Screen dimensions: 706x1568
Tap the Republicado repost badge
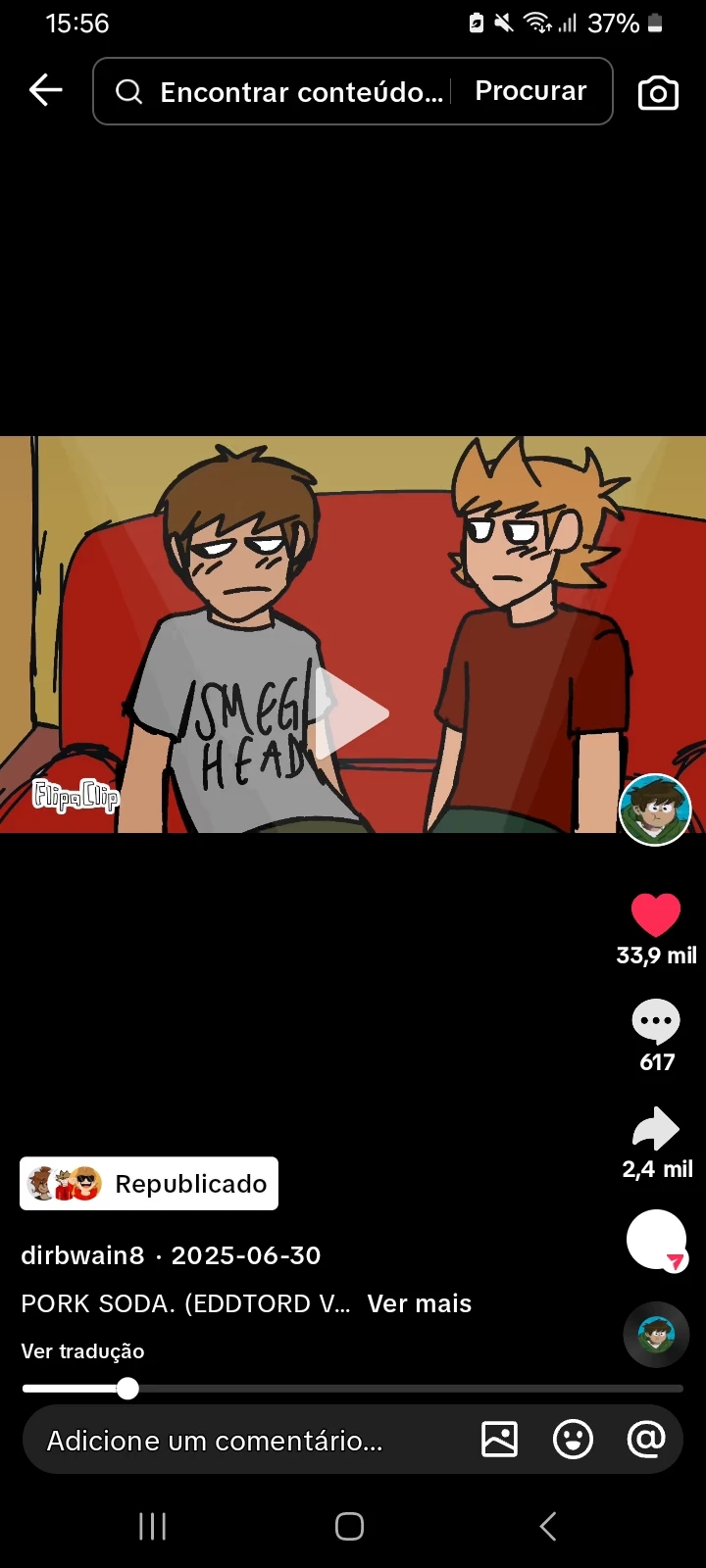[149, 1184]
